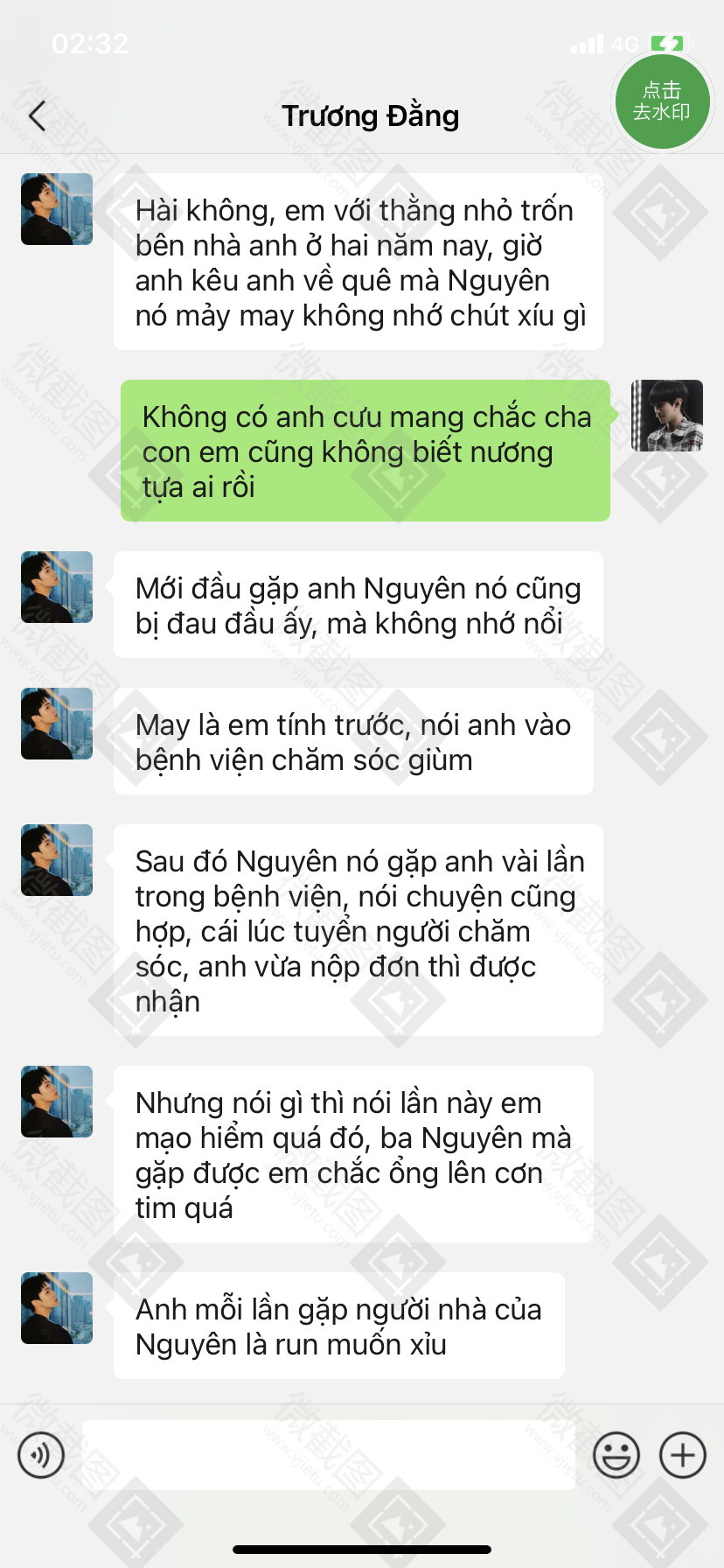
Task: Tap the green 点击去水印 button
Action: pyautogui.click(x=662, y=101)
